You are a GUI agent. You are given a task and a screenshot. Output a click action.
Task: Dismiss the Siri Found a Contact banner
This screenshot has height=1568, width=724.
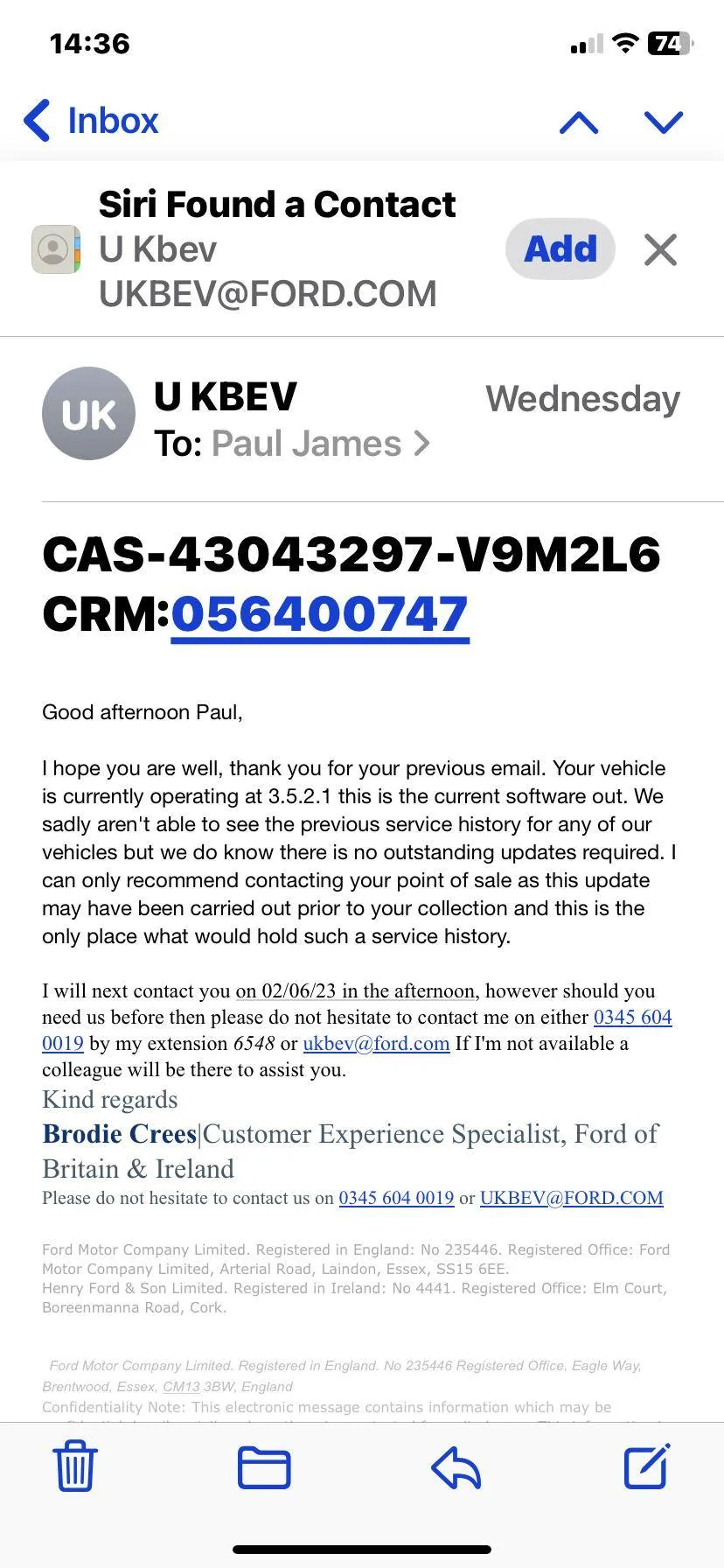pos(660,250)
